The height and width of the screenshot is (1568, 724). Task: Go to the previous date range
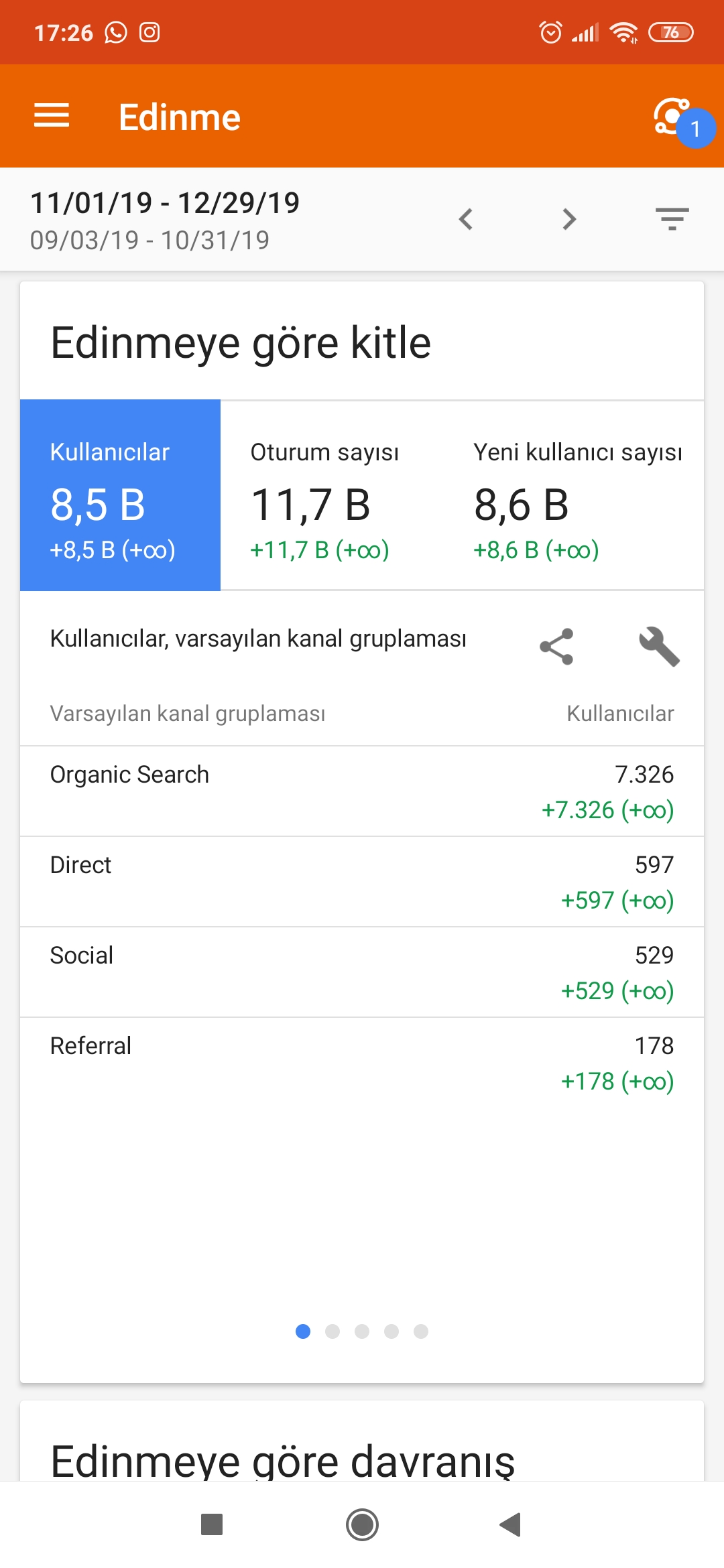pos(466,219)
